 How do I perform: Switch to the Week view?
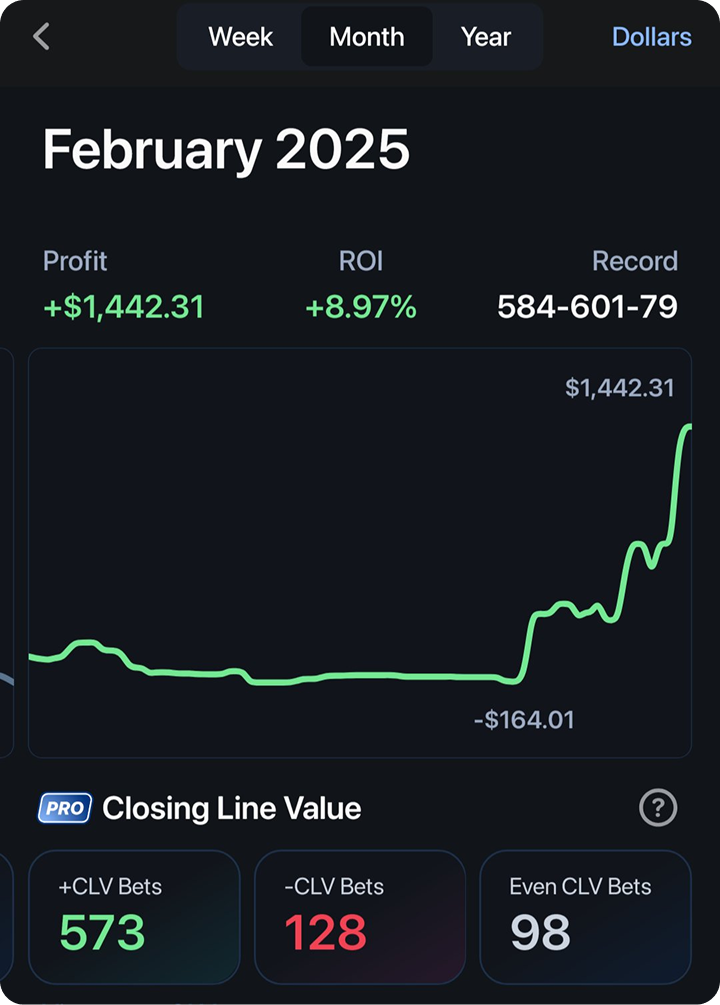point(241,37)
